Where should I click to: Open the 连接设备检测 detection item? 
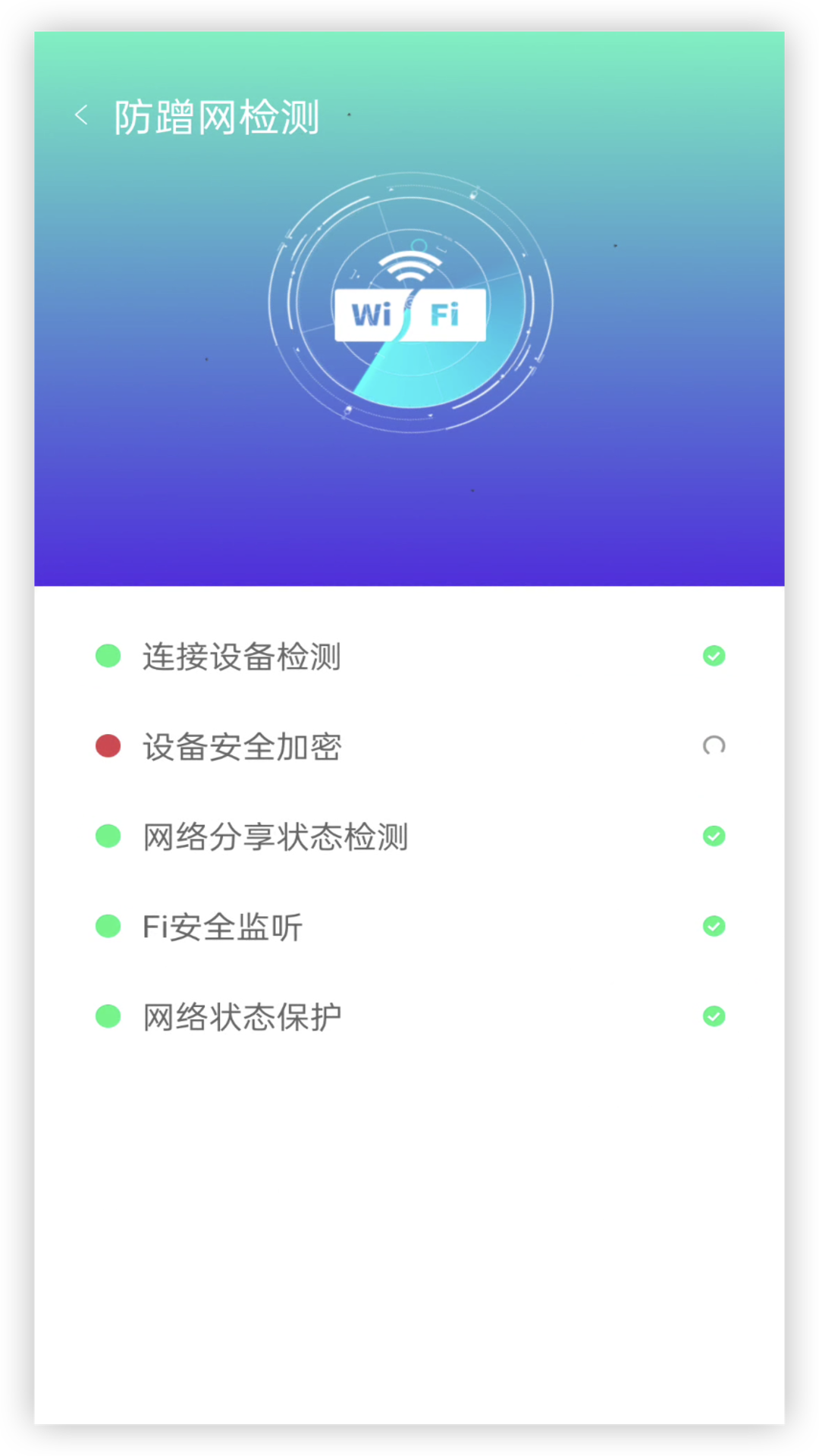[242, 657]
